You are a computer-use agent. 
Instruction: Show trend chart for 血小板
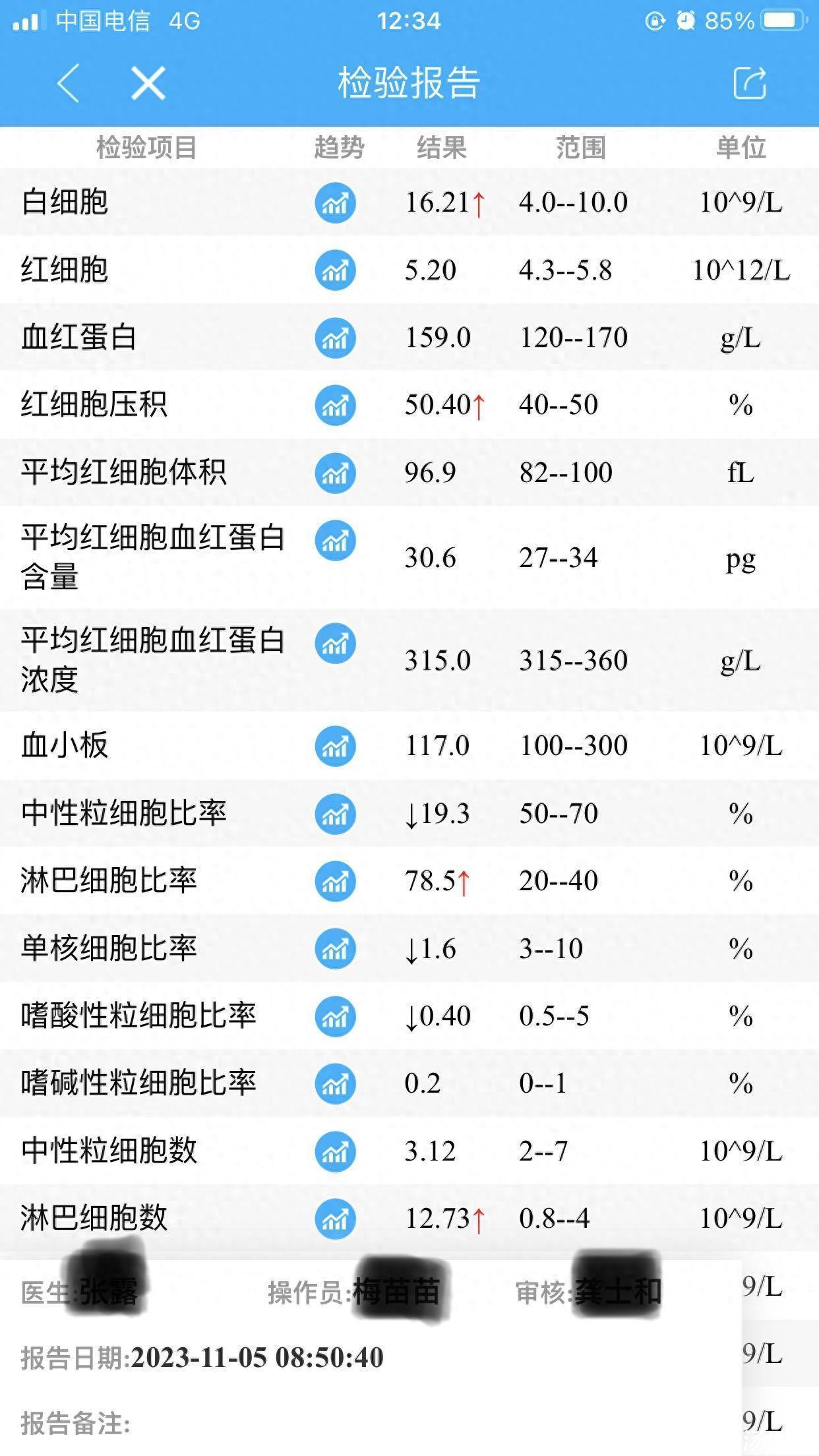[335, 746]
